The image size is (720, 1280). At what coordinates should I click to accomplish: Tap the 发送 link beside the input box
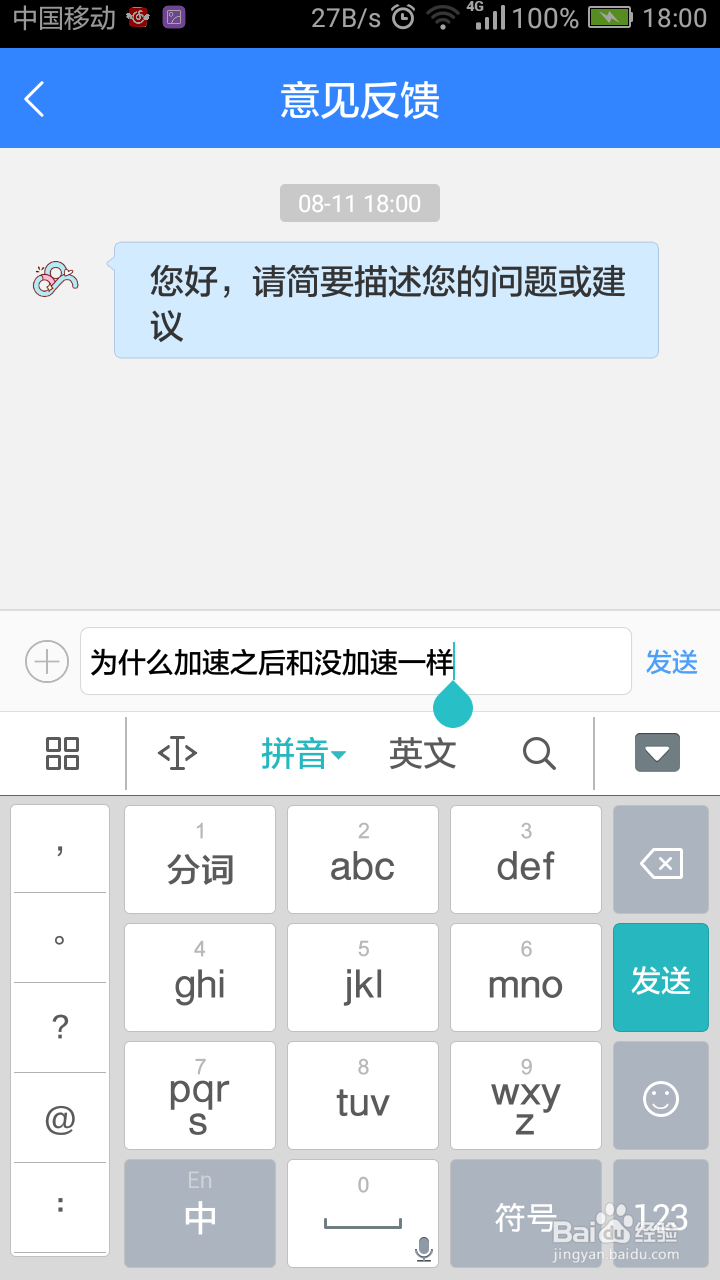click(671, 662)
